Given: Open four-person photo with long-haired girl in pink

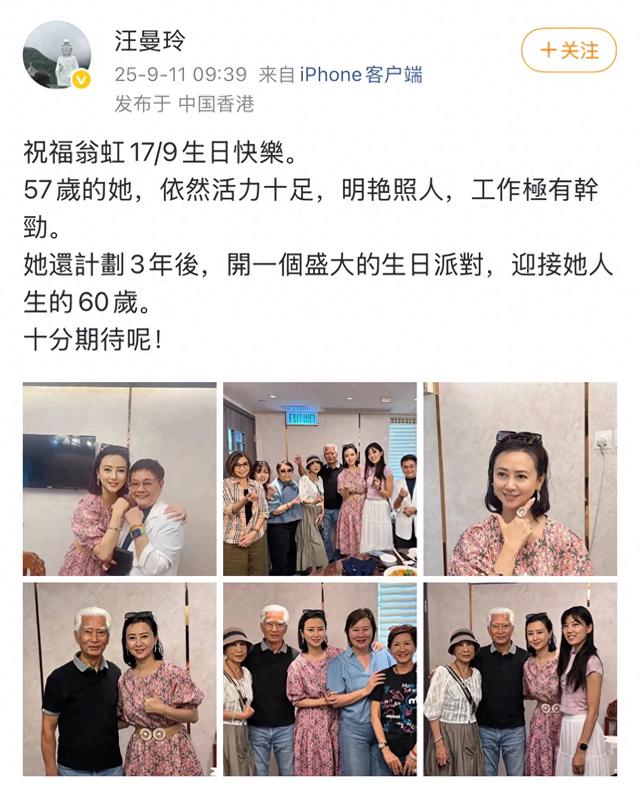Looking at the screenshot, I should (520, 679).
